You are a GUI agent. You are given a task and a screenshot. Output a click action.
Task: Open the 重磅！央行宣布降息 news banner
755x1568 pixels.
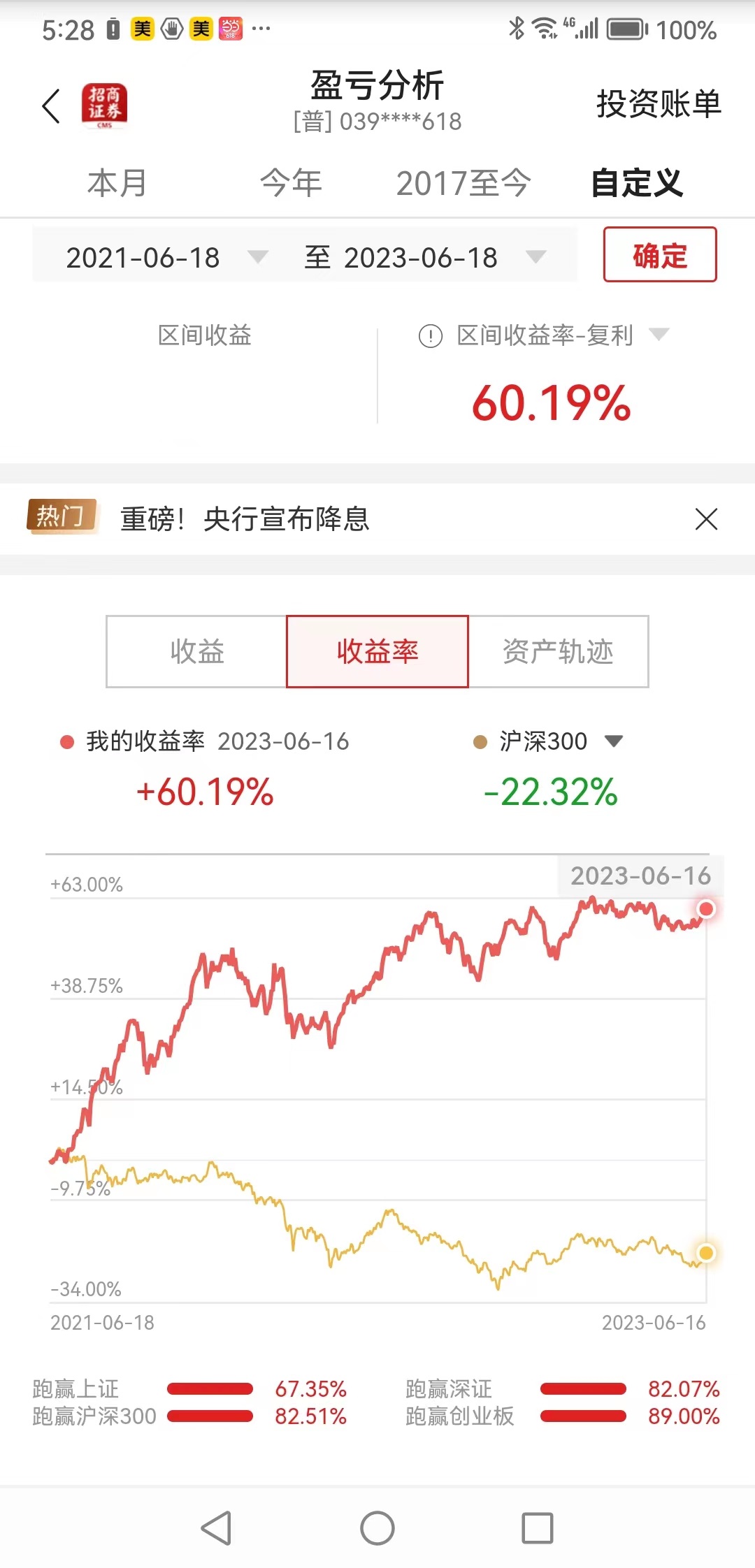point(245,519)
